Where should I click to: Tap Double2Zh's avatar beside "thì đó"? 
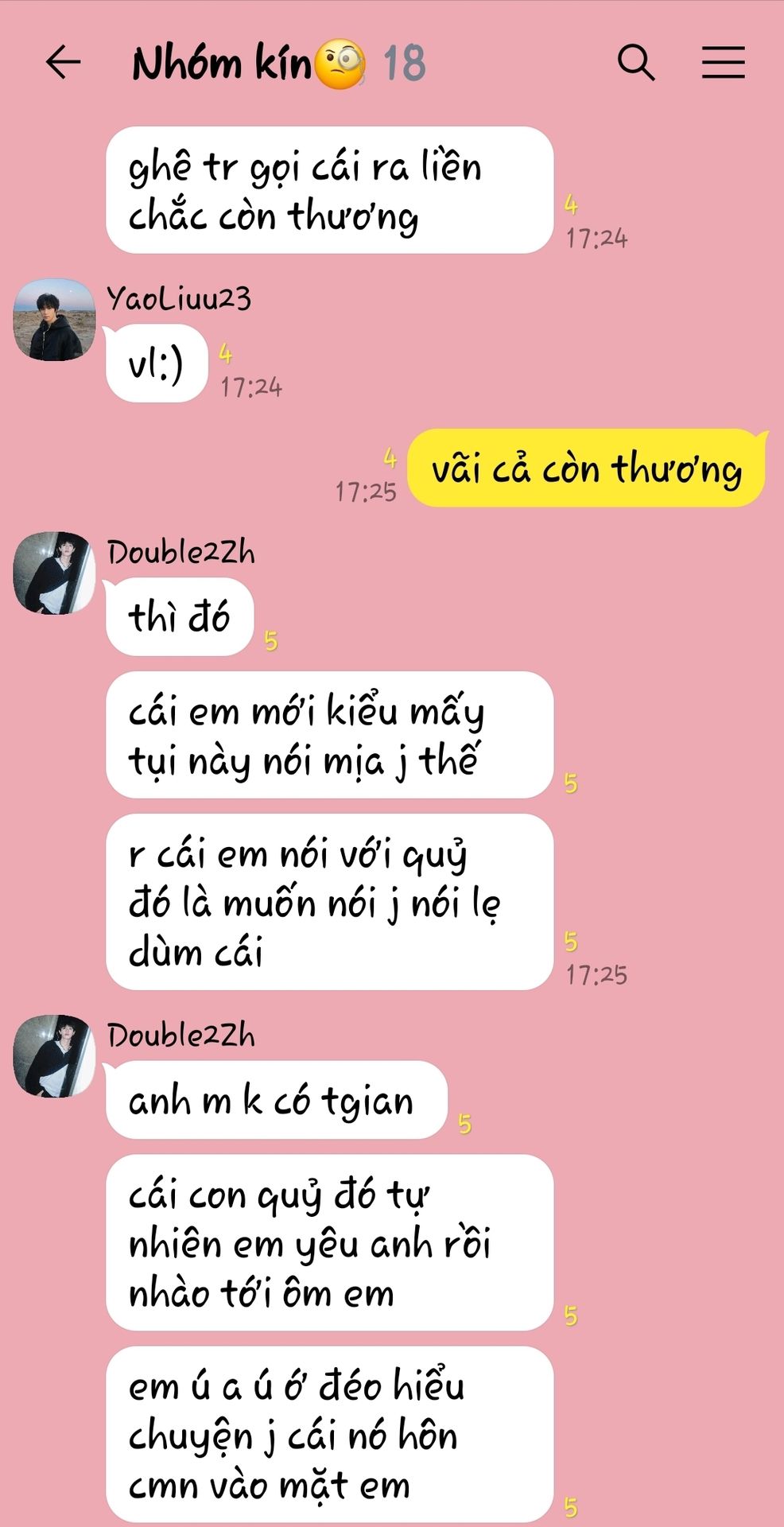tap(54, 573)
